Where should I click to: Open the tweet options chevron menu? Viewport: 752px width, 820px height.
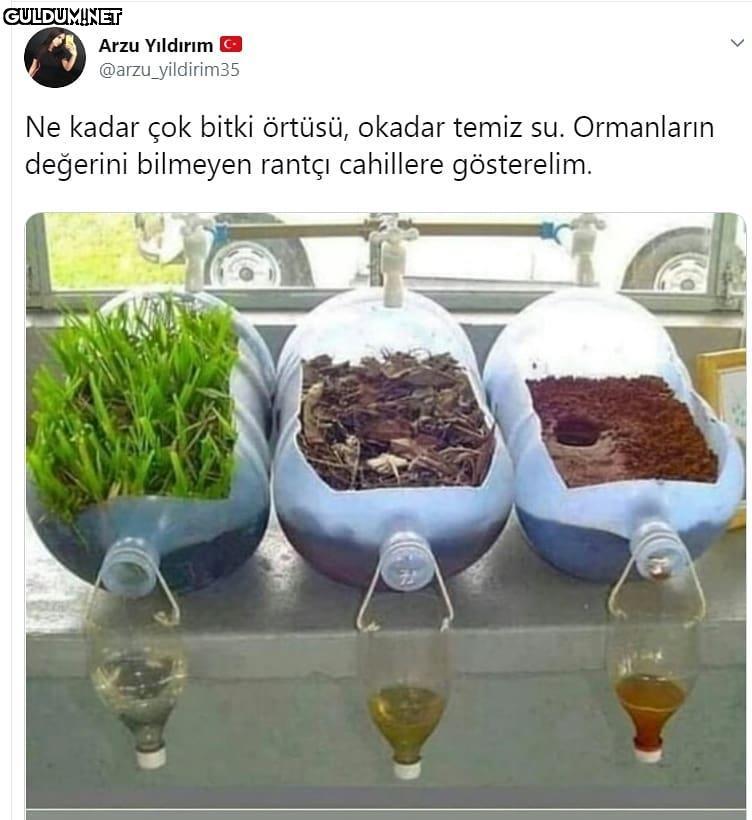click(737, 44)
